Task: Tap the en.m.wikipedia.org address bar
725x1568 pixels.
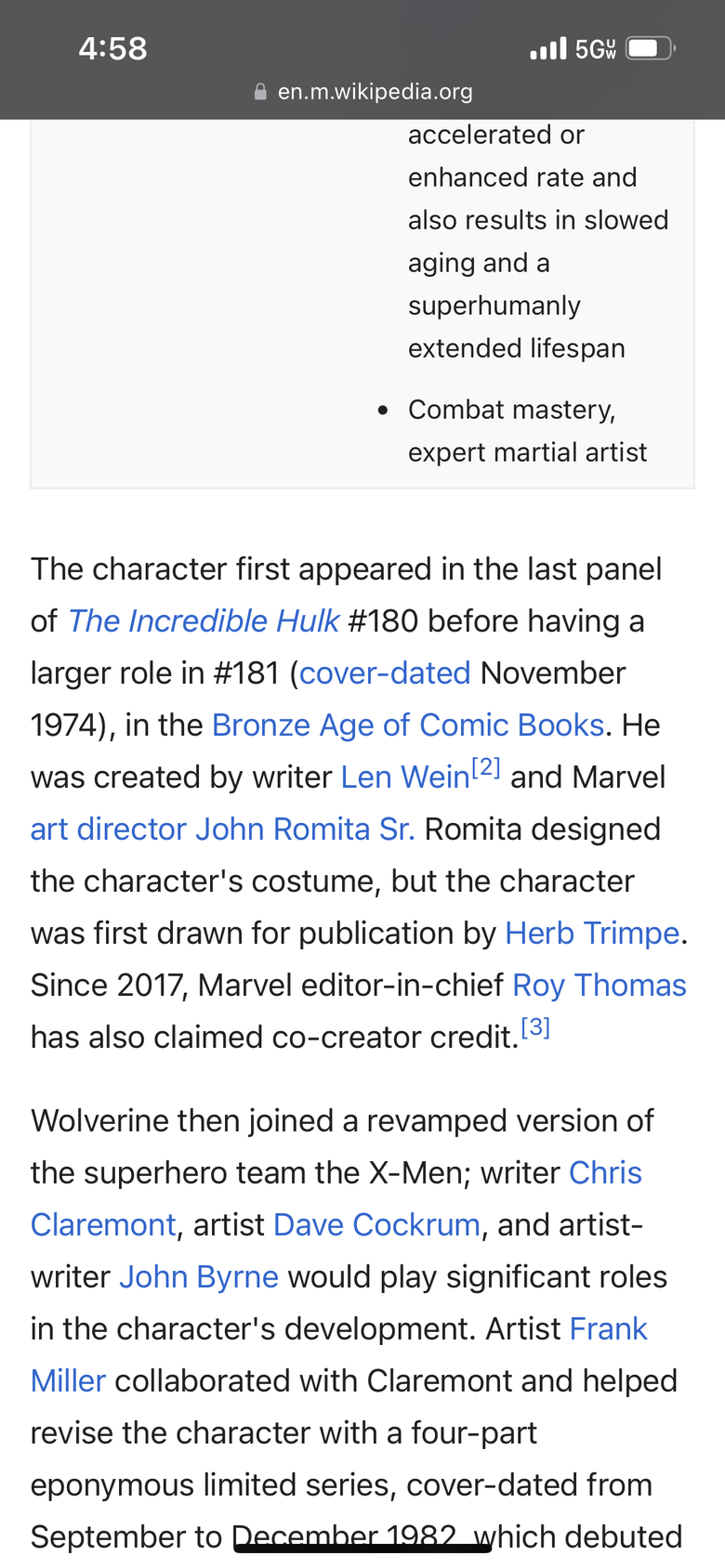Action: click(x=362, y=91)
